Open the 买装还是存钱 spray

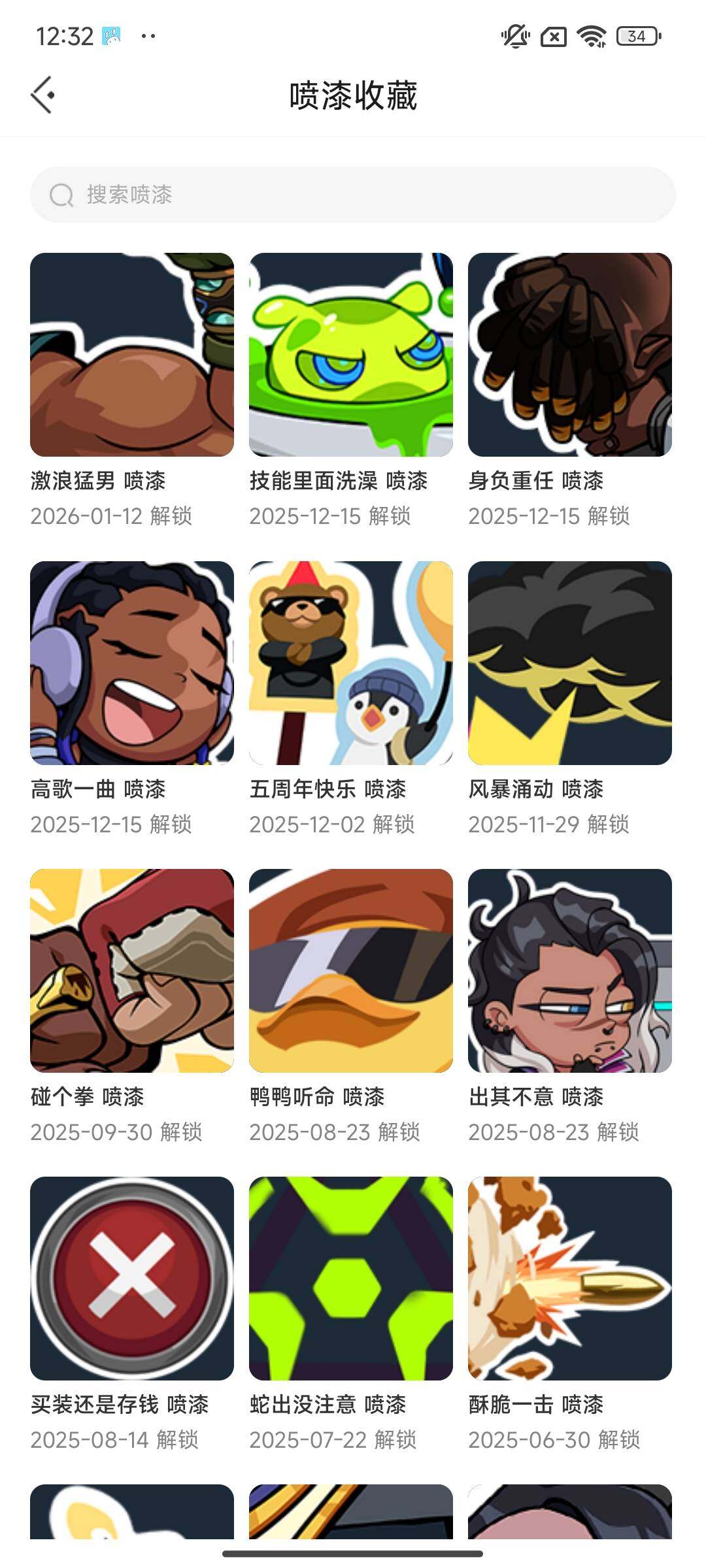click(132, 1279)
